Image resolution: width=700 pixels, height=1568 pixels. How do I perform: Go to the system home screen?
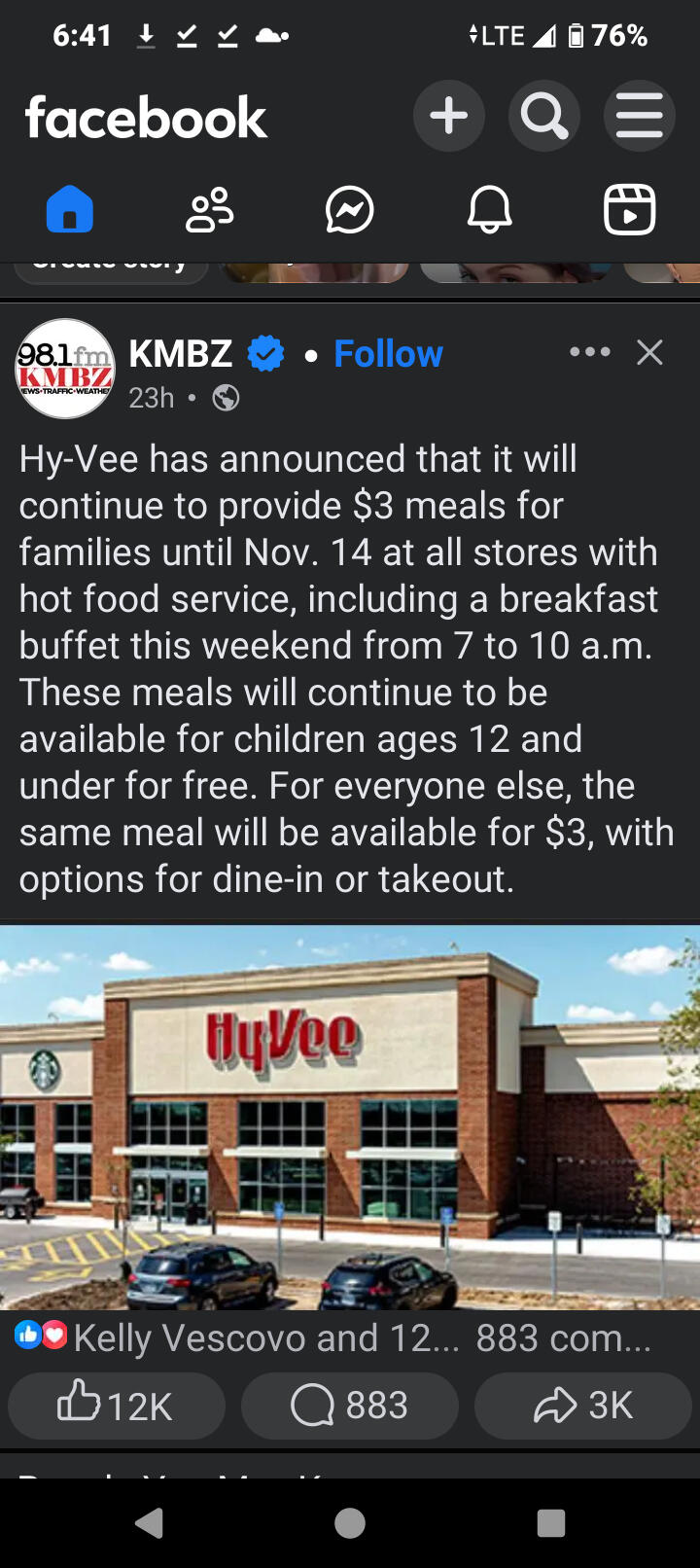pyautogui.click(x=350, y=1522)
